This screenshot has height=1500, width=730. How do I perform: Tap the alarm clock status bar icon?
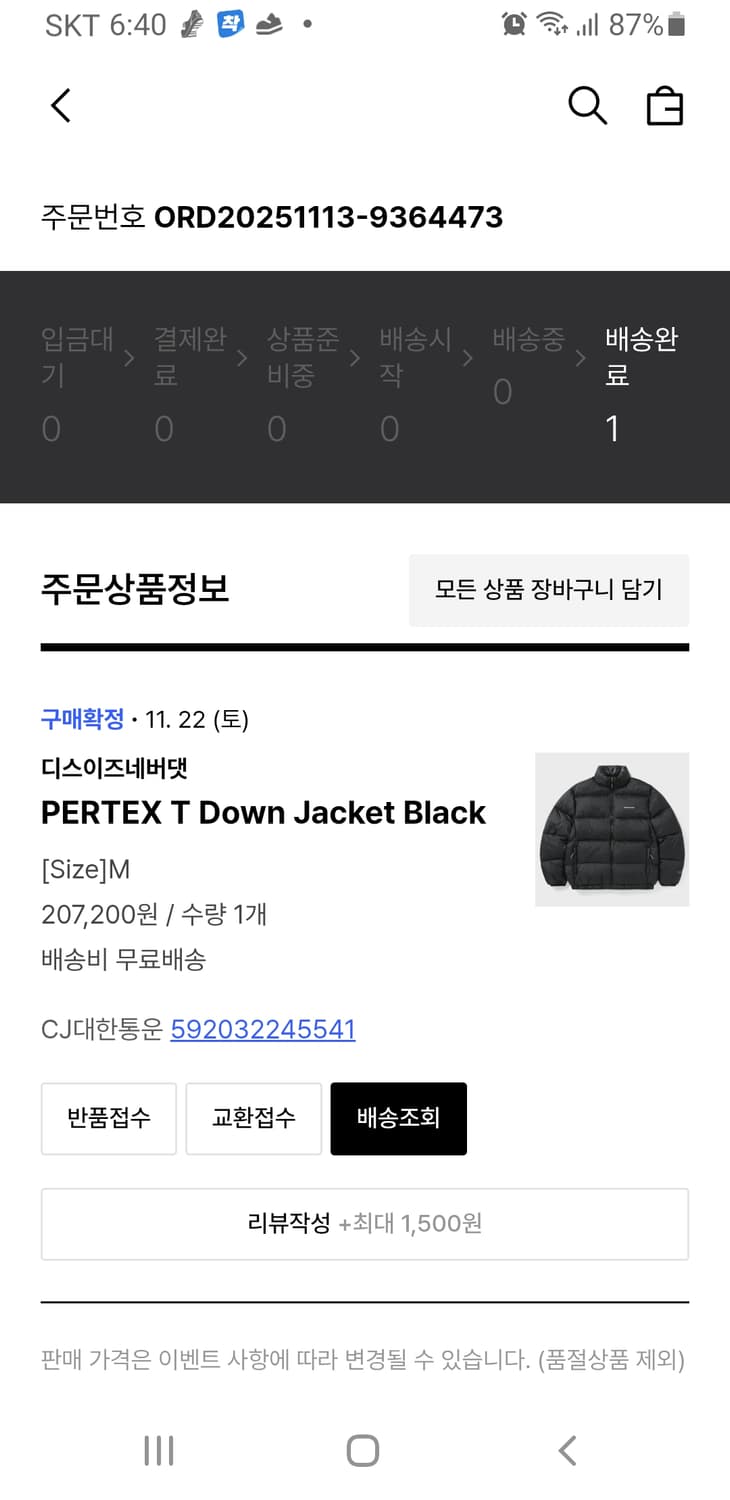coord(513,26)
